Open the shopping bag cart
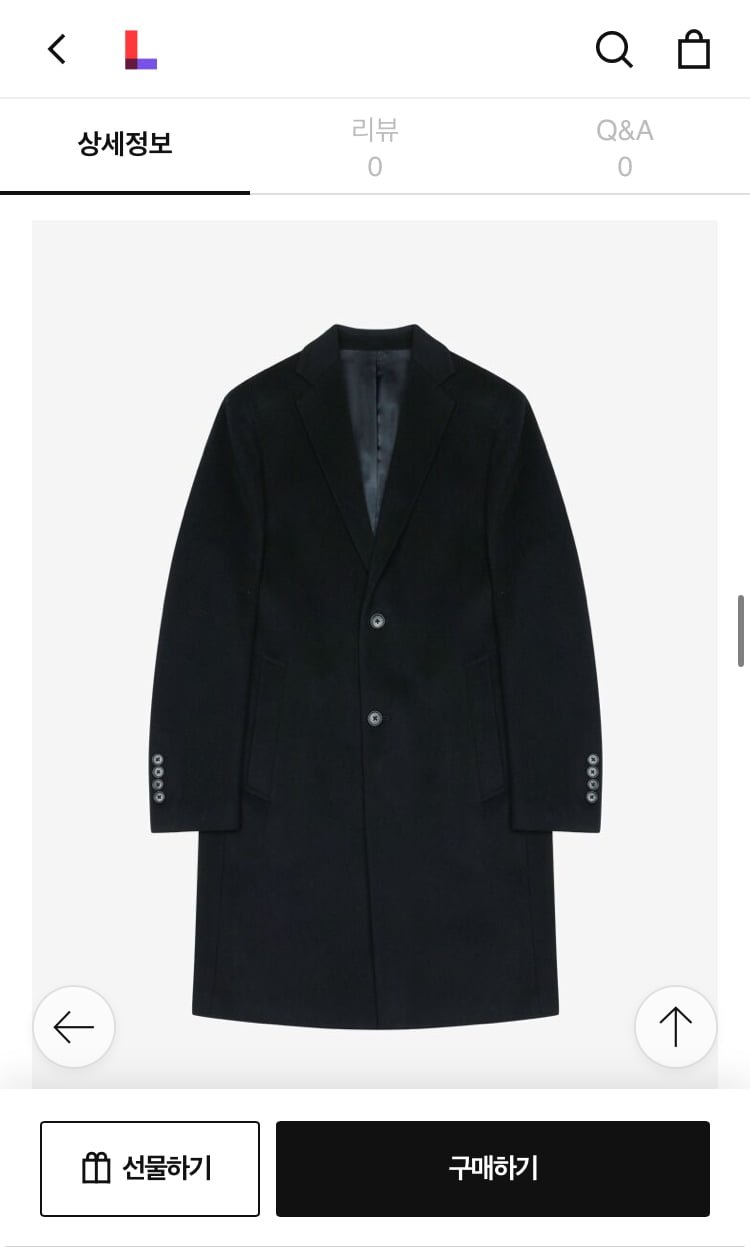750x1247 pixels. 693,49
